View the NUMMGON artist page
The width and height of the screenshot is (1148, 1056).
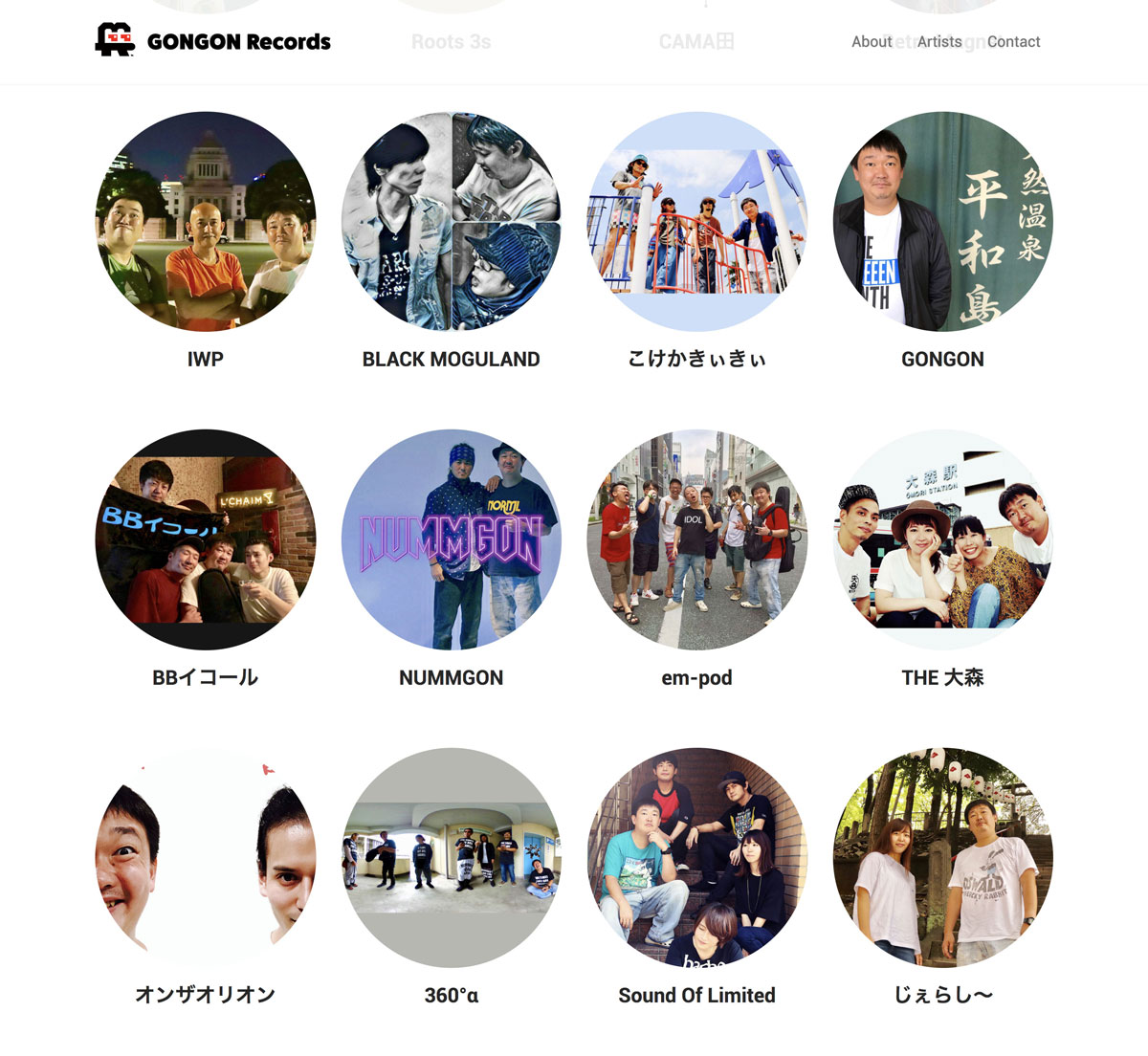pyautogui.click(x=452, y=539)
